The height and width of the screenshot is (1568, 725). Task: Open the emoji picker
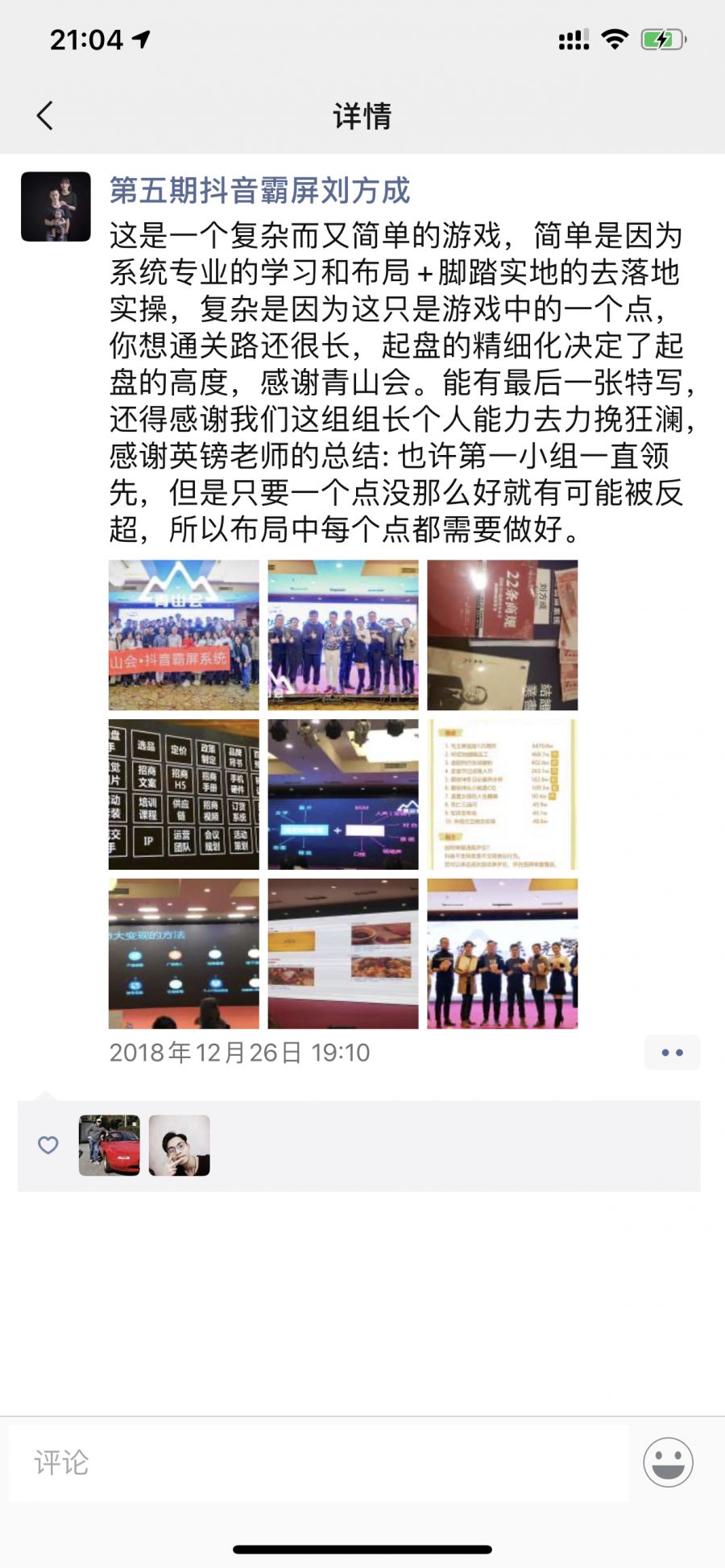pyautogui.click(x=668, y=1463)
